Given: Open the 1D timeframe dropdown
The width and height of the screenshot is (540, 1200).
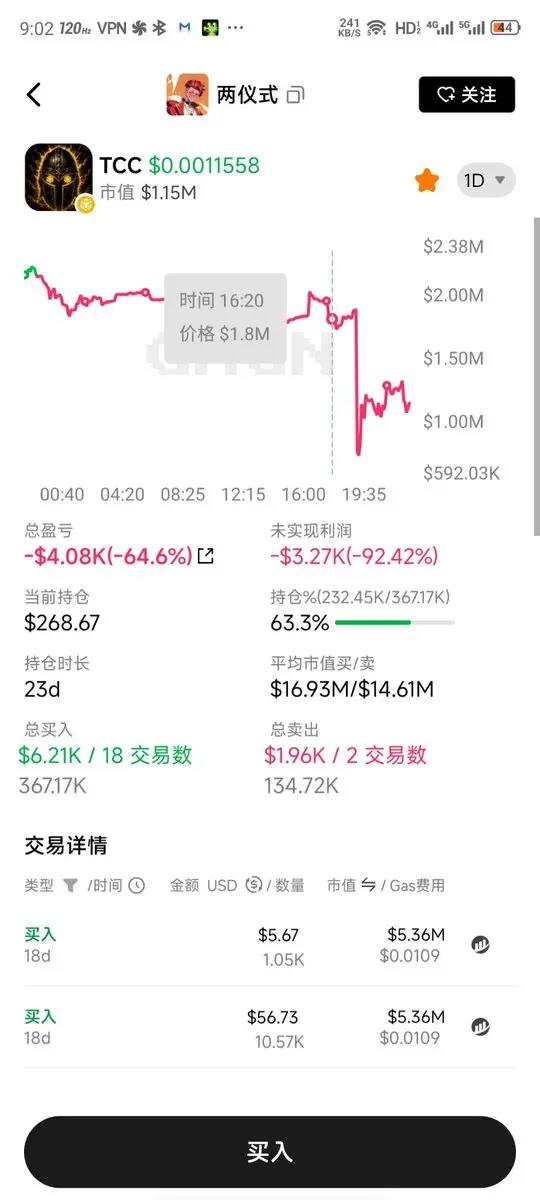Looking at the screenshot, I should coord(487,180).
